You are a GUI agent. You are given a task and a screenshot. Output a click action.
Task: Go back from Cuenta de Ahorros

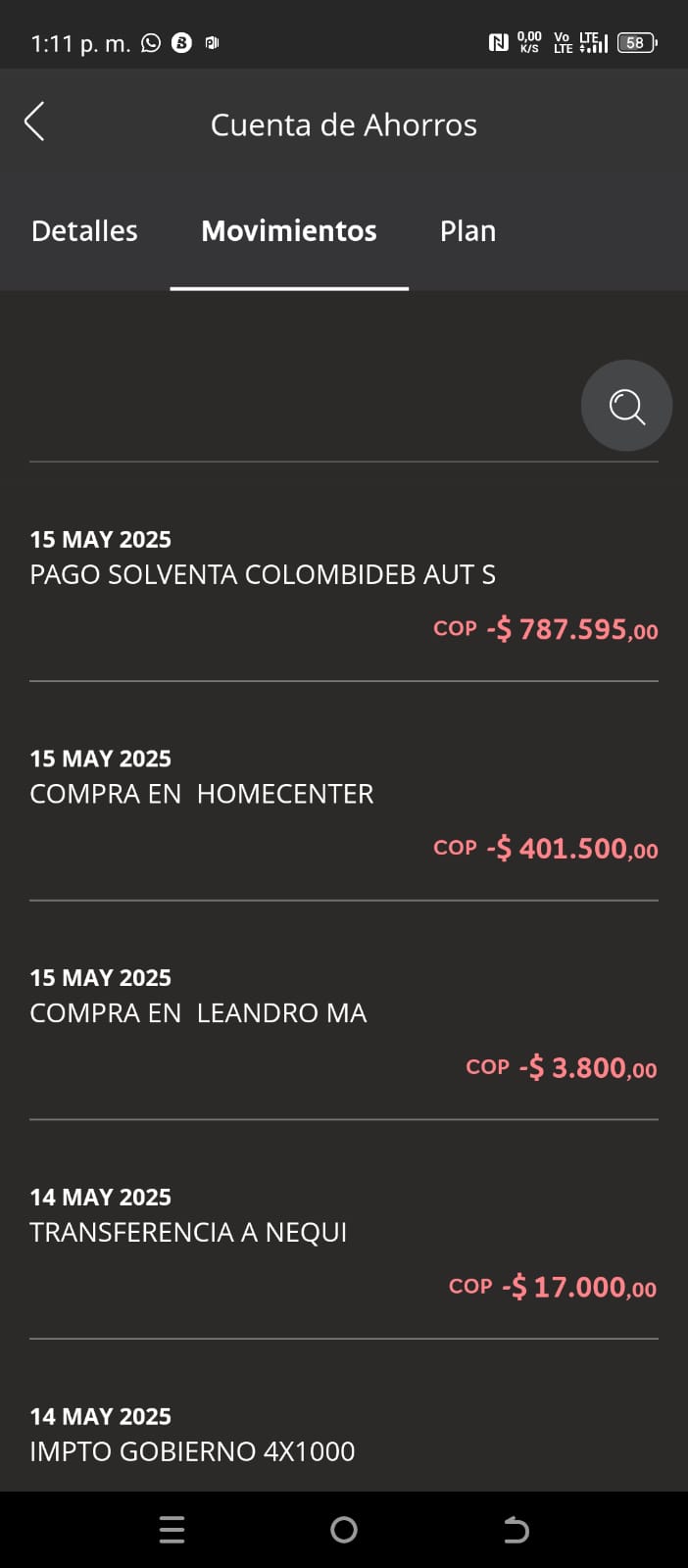34,122
